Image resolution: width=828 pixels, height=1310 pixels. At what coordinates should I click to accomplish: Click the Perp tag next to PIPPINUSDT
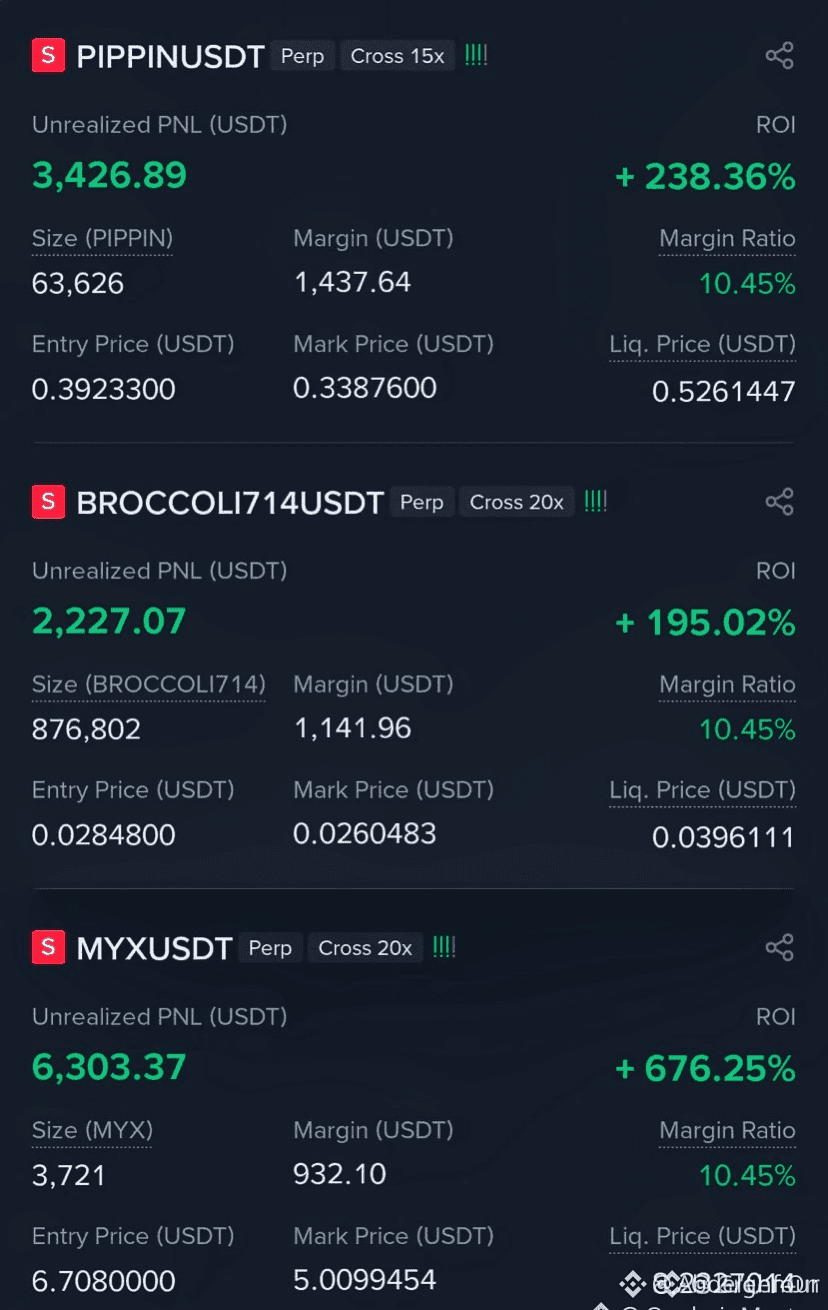tap(302, 56)
